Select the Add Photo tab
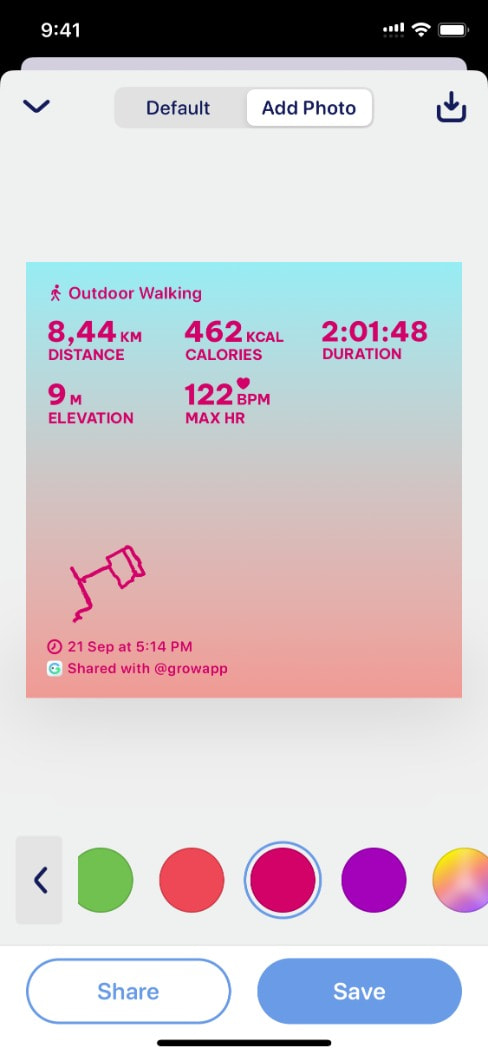 tap(309, 108)
